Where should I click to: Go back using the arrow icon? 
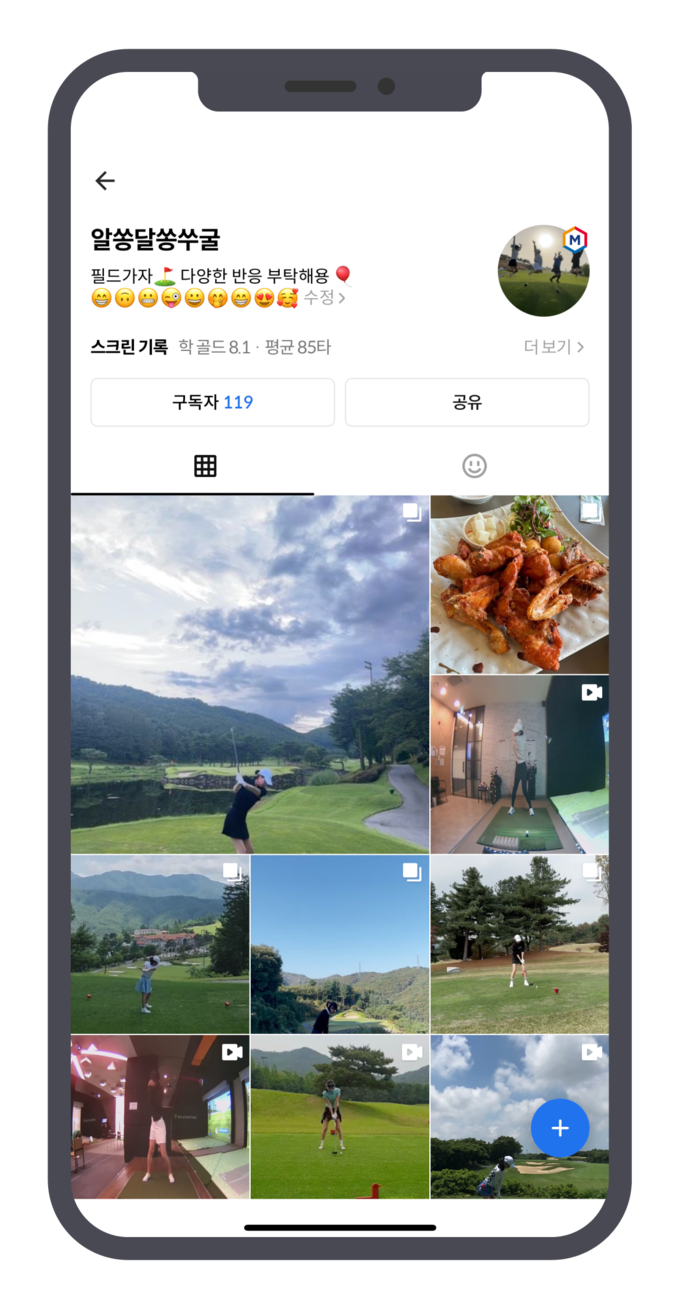[105, 181]
